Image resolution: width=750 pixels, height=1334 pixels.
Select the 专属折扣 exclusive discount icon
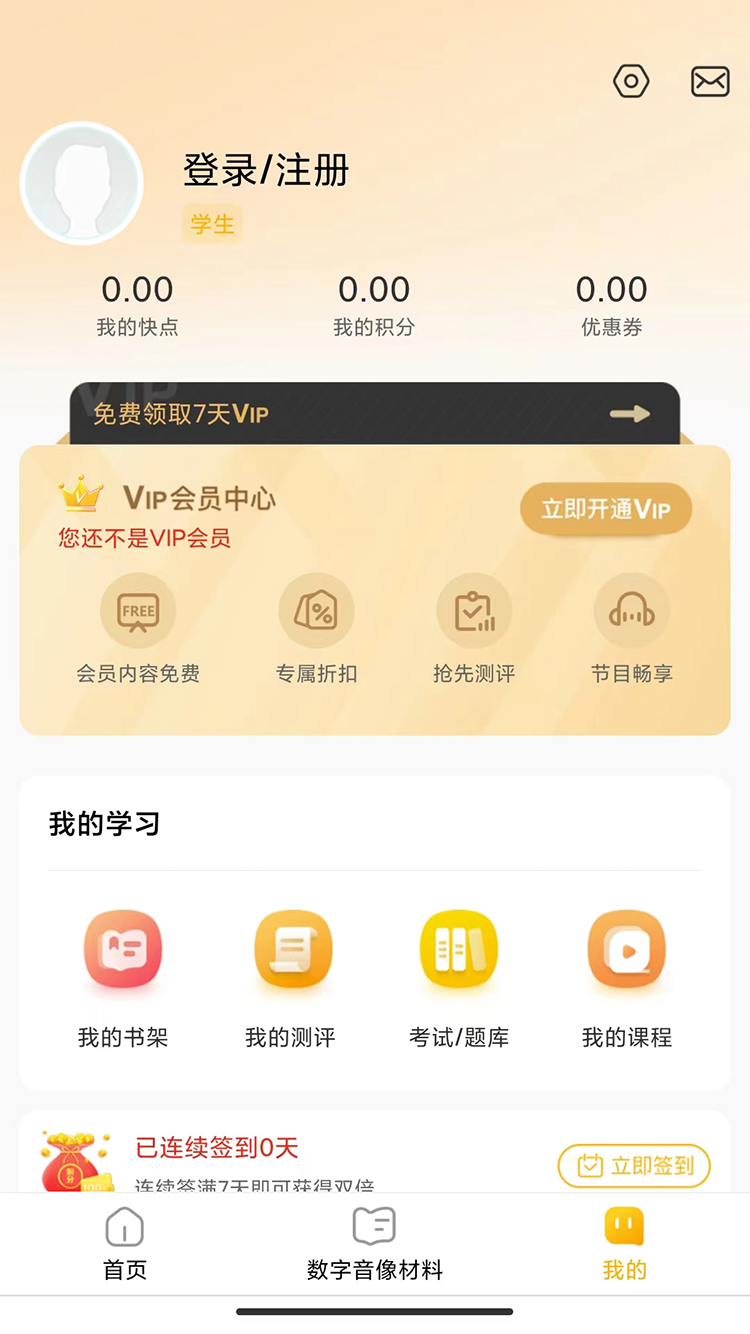tap(317, 611)
